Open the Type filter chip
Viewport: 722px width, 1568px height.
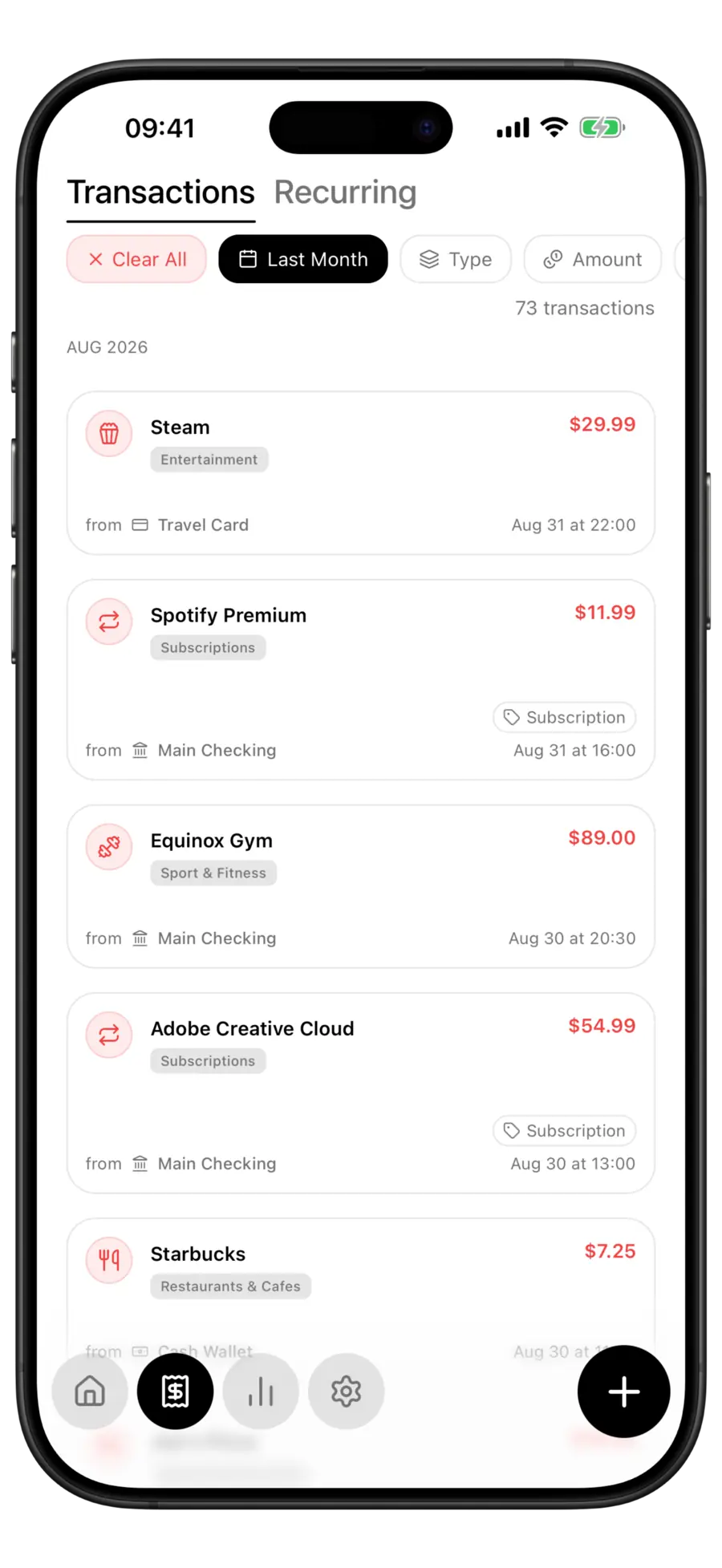point(456,259)
